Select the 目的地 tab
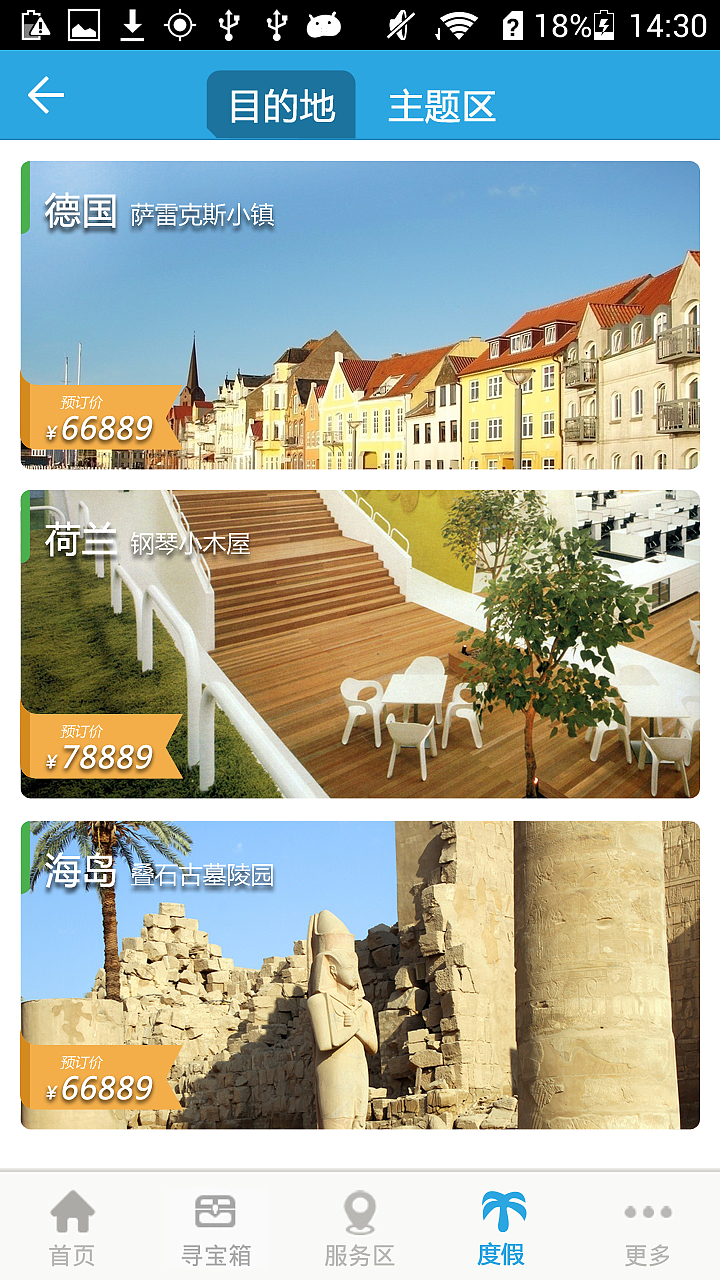The height and width of the screenshot is (1280, 720). coord(281,105)
